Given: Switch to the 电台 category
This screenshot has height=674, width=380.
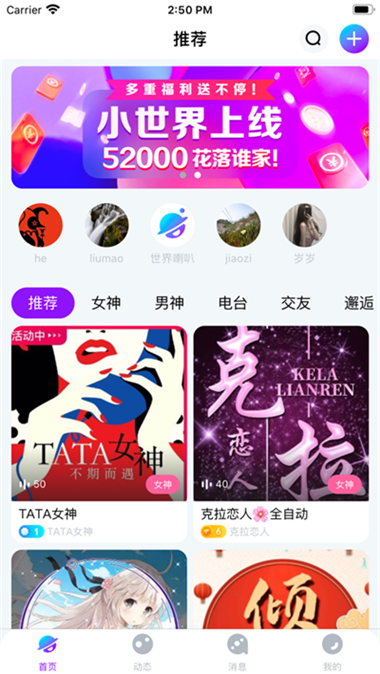Looking at the screenshot, I should (233, 303).
